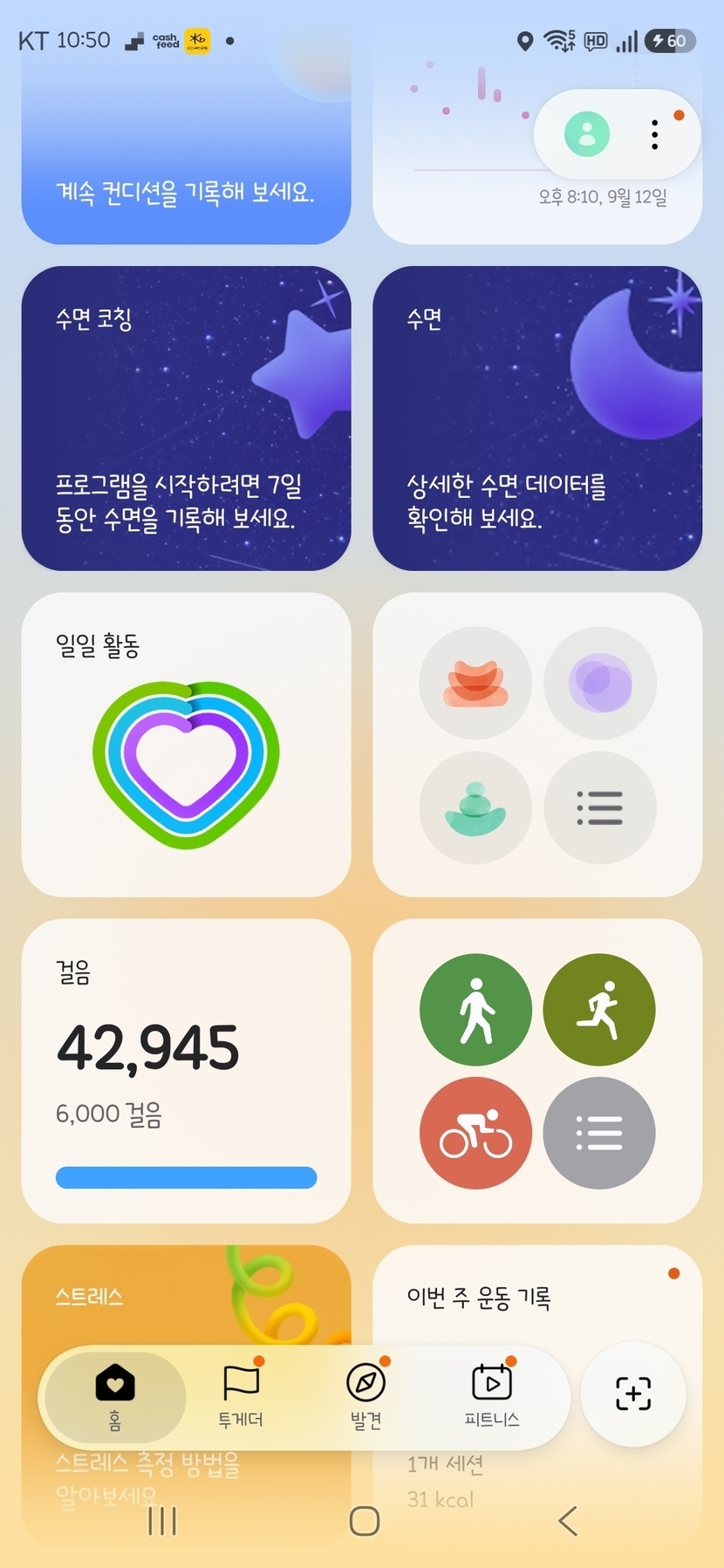Open the 걸음 steps card

[x=187, y=1071]
